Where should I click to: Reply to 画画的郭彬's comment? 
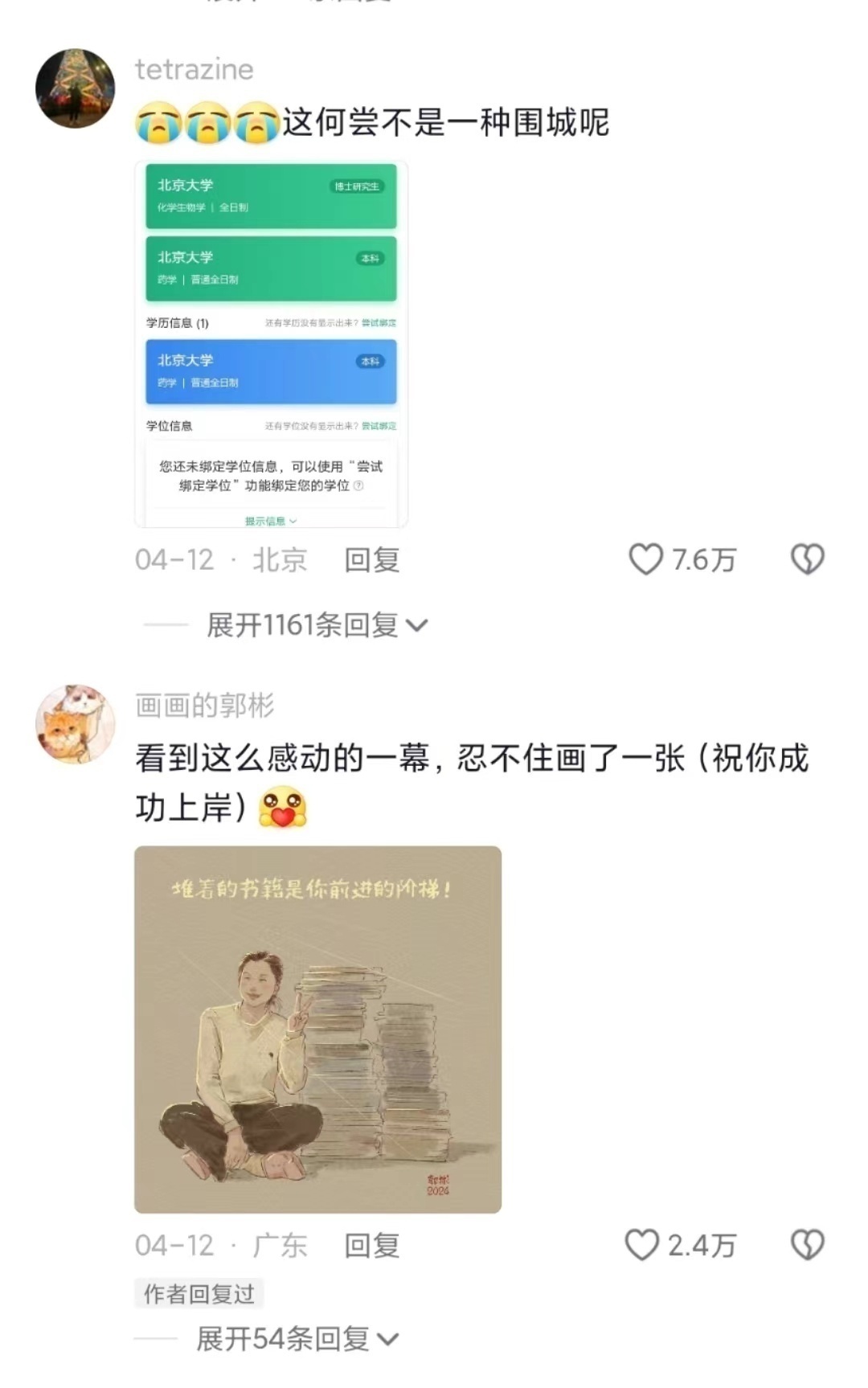point(371,1246)
